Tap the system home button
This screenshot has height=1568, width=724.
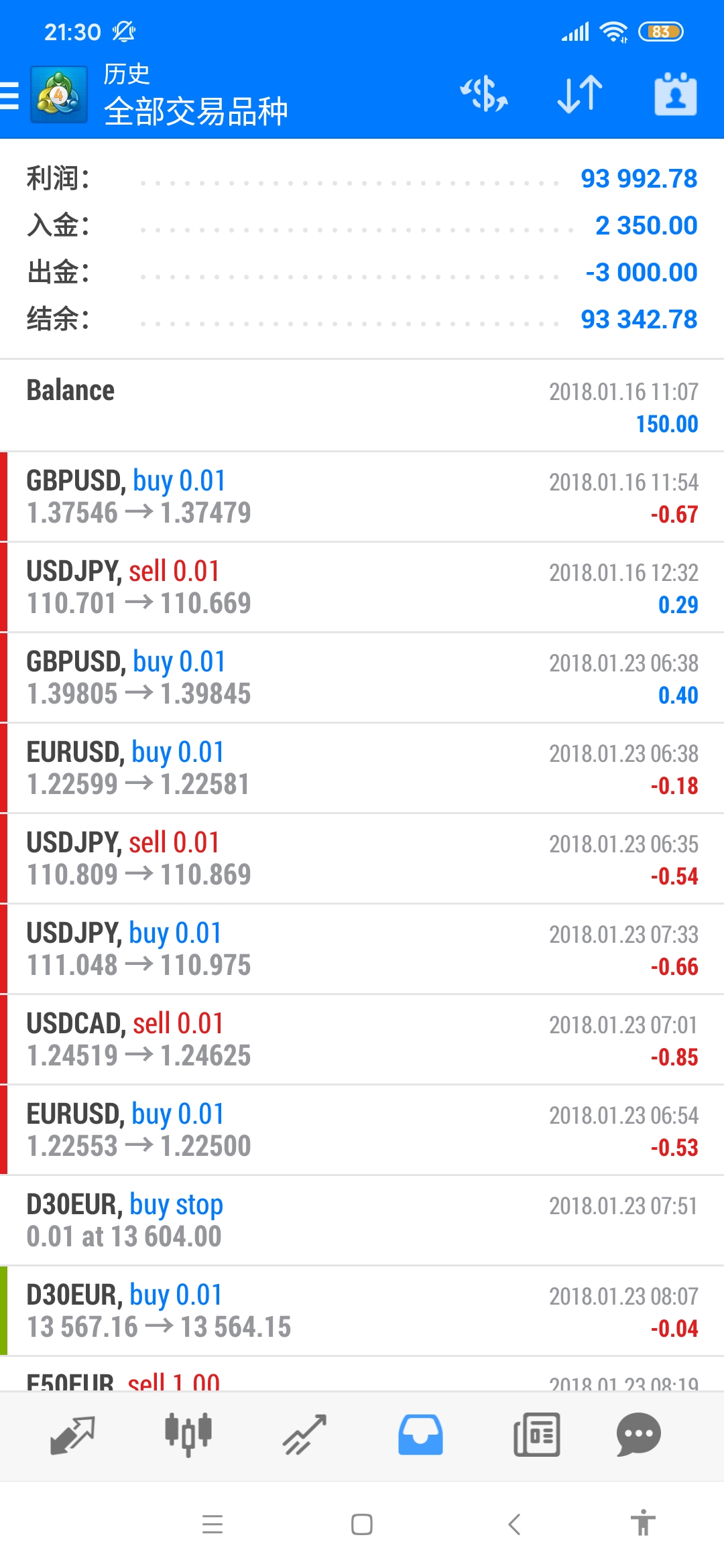click(362, 1524)
